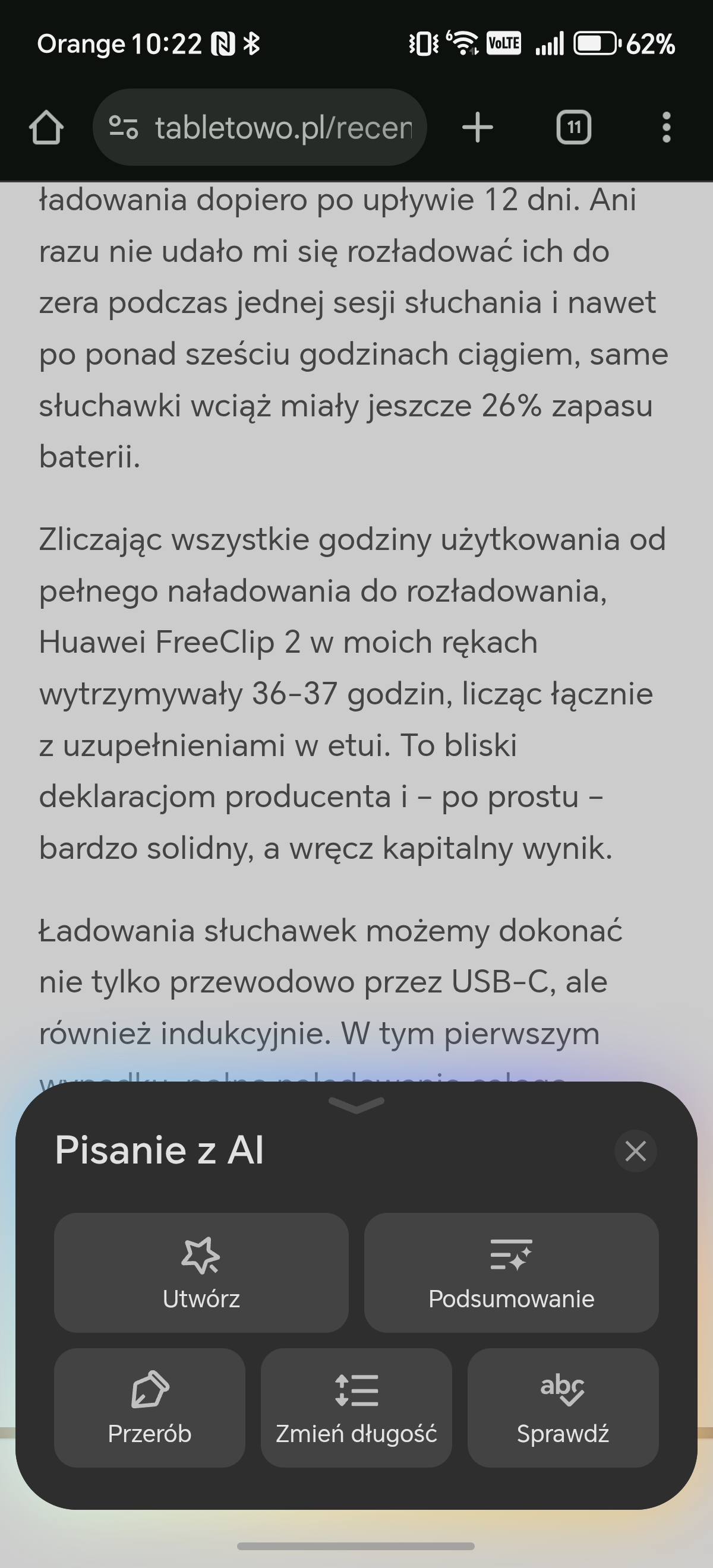
Task: Tap the tabletowo.pl address bar
Action: [283, 128]
